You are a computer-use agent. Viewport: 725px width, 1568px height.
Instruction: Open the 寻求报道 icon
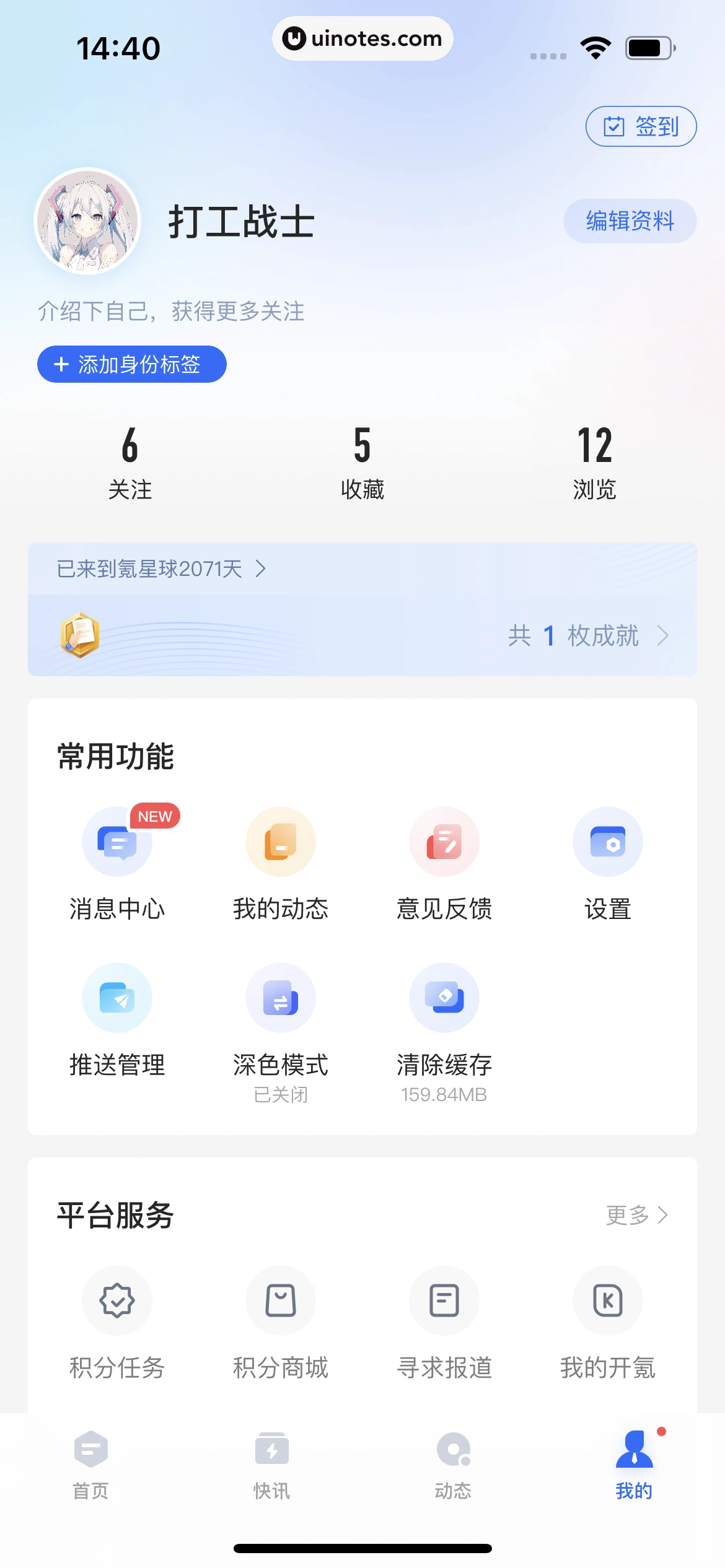click(x=444, y=1300)
